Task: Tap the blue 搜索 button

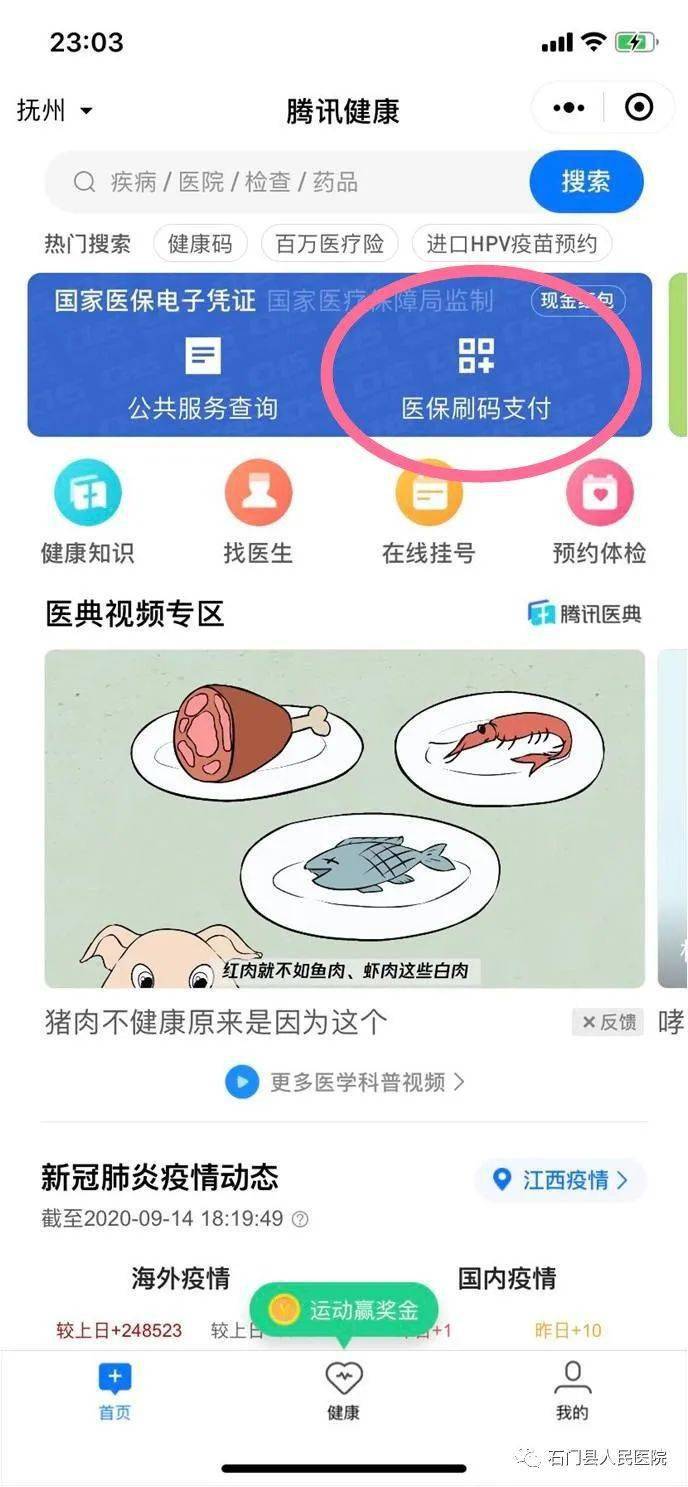Action: tap(585, 182)
